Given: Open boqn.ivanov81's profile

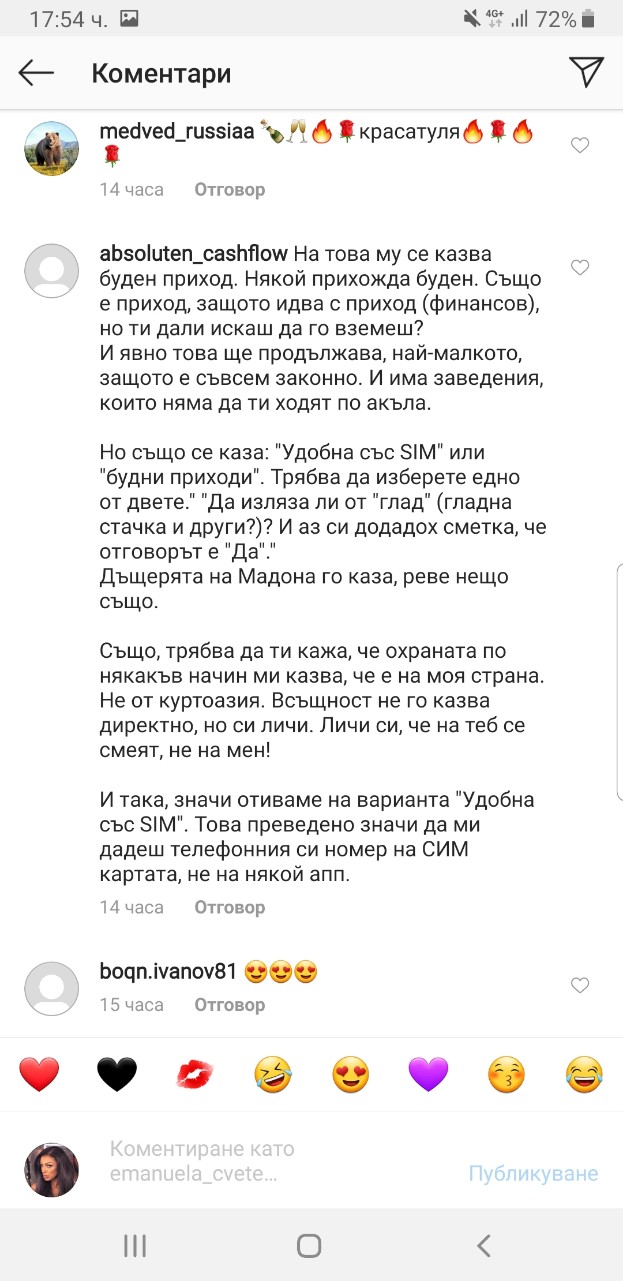Looking at the screenshot, I should pos(50,990).
